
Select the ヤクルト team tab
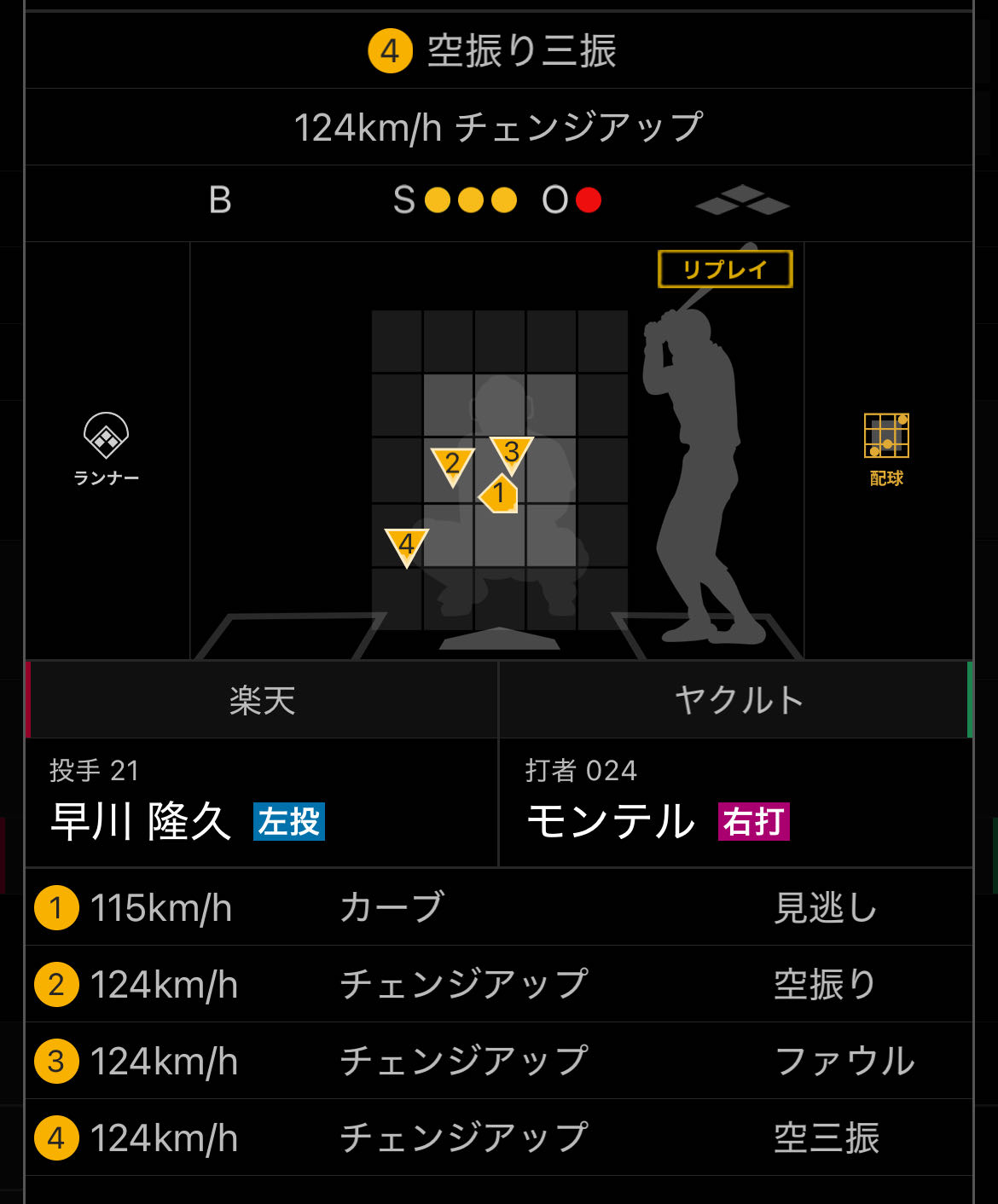pyautogui.click(x=736, y=700)
